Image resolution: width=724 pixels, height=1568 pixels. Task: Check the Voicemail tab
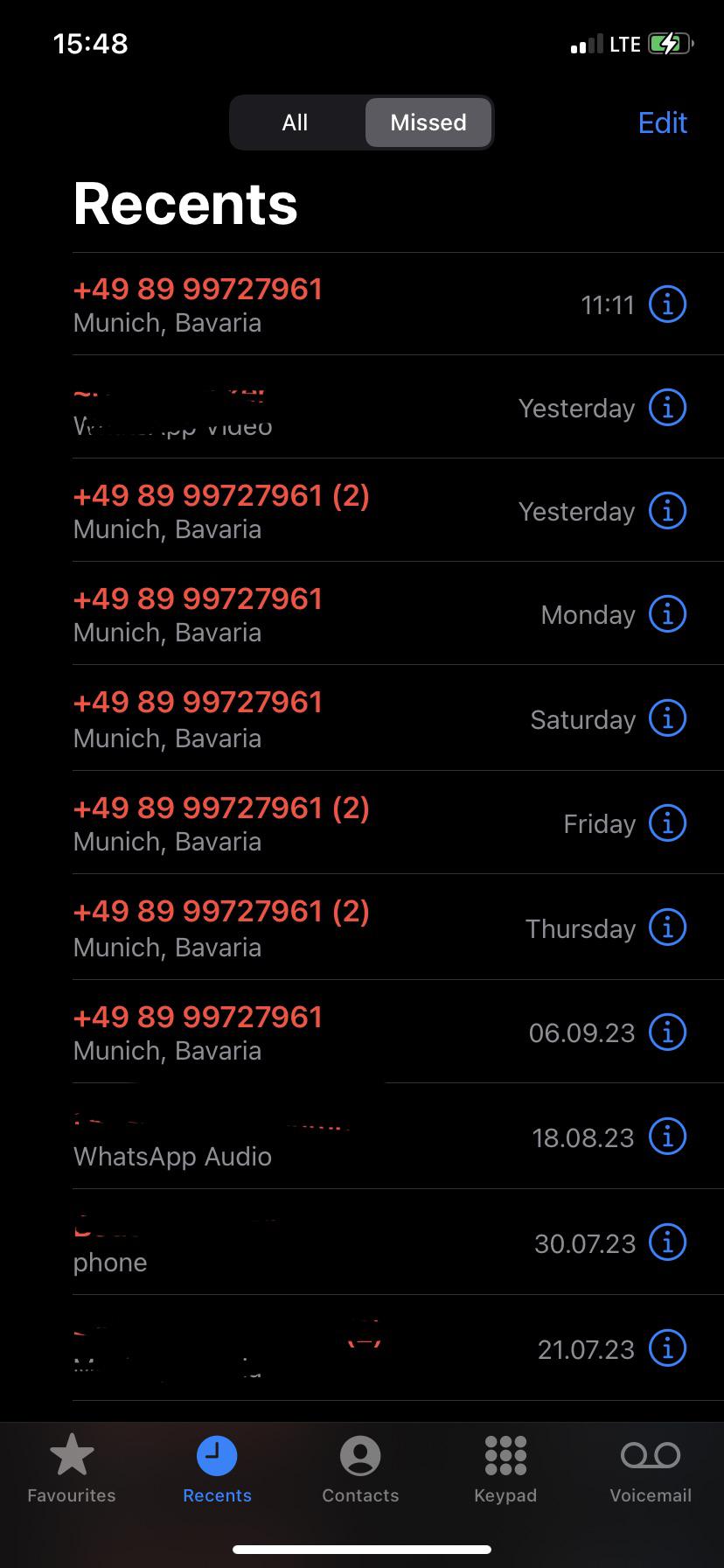[651, 1470]
